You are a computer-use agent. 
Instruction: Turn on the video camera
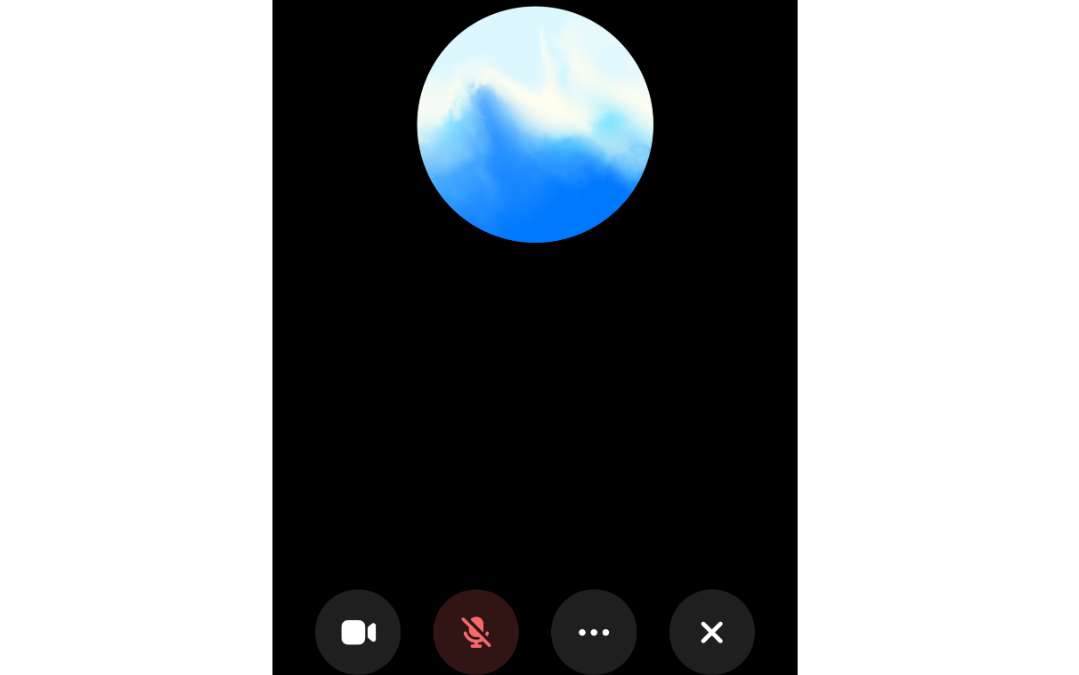(x=358, y=632)
